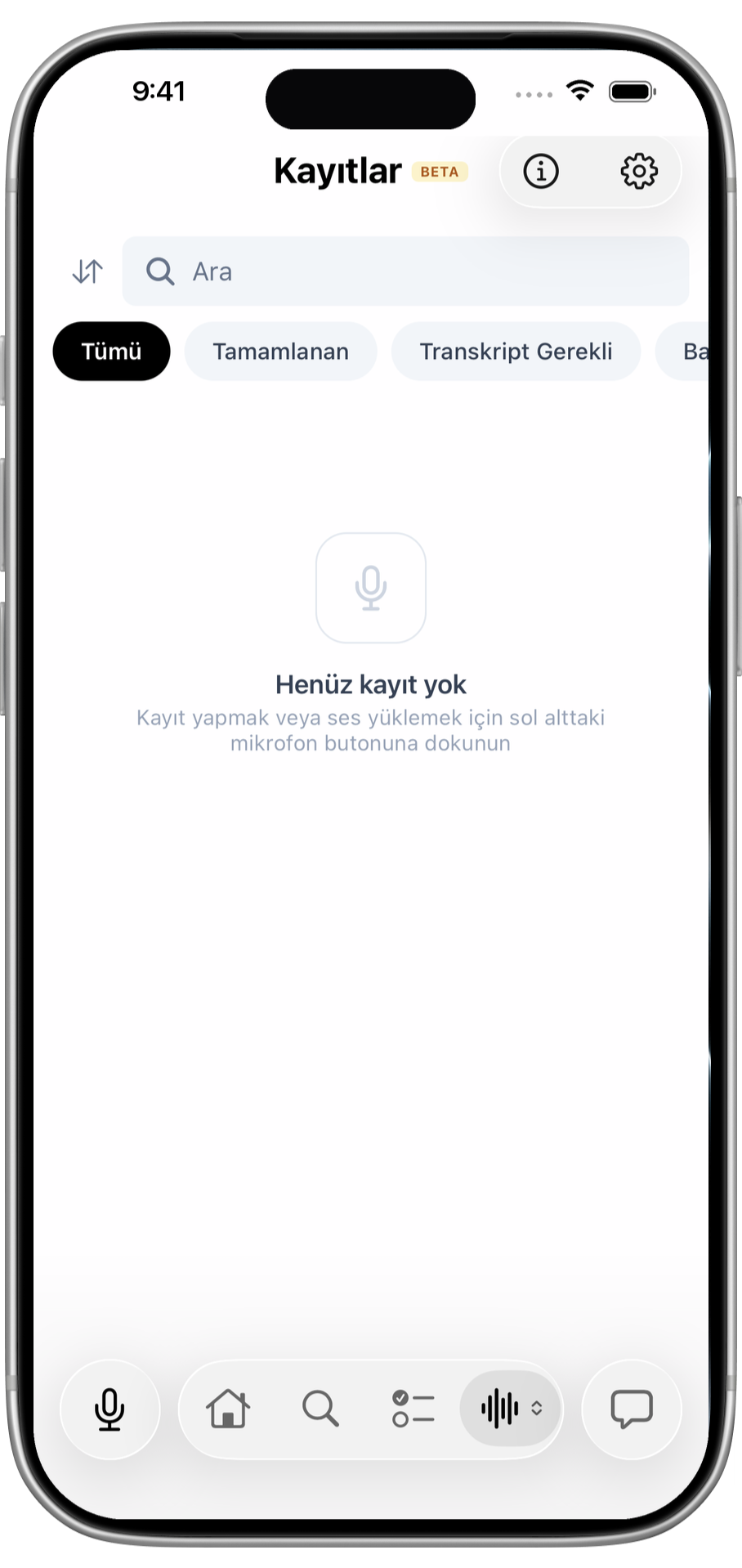Tap the sort arrows icon
The image size is (742, 1568).
click(87, 271)
